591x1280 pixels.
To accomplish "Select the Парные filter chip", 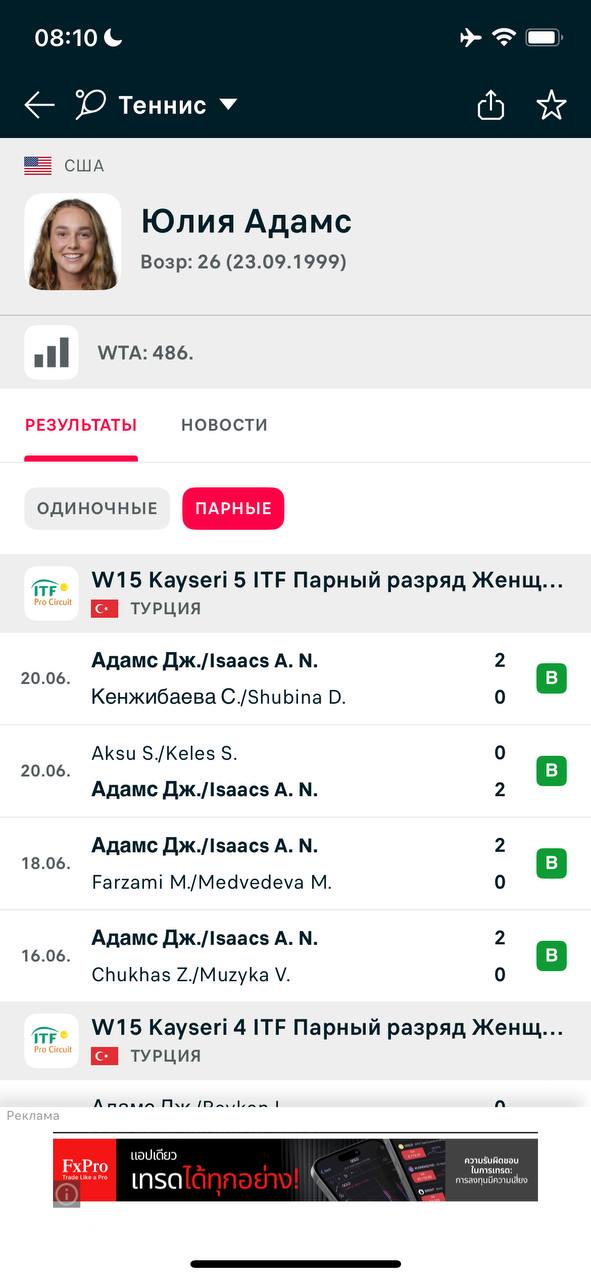I will (233, 508).
